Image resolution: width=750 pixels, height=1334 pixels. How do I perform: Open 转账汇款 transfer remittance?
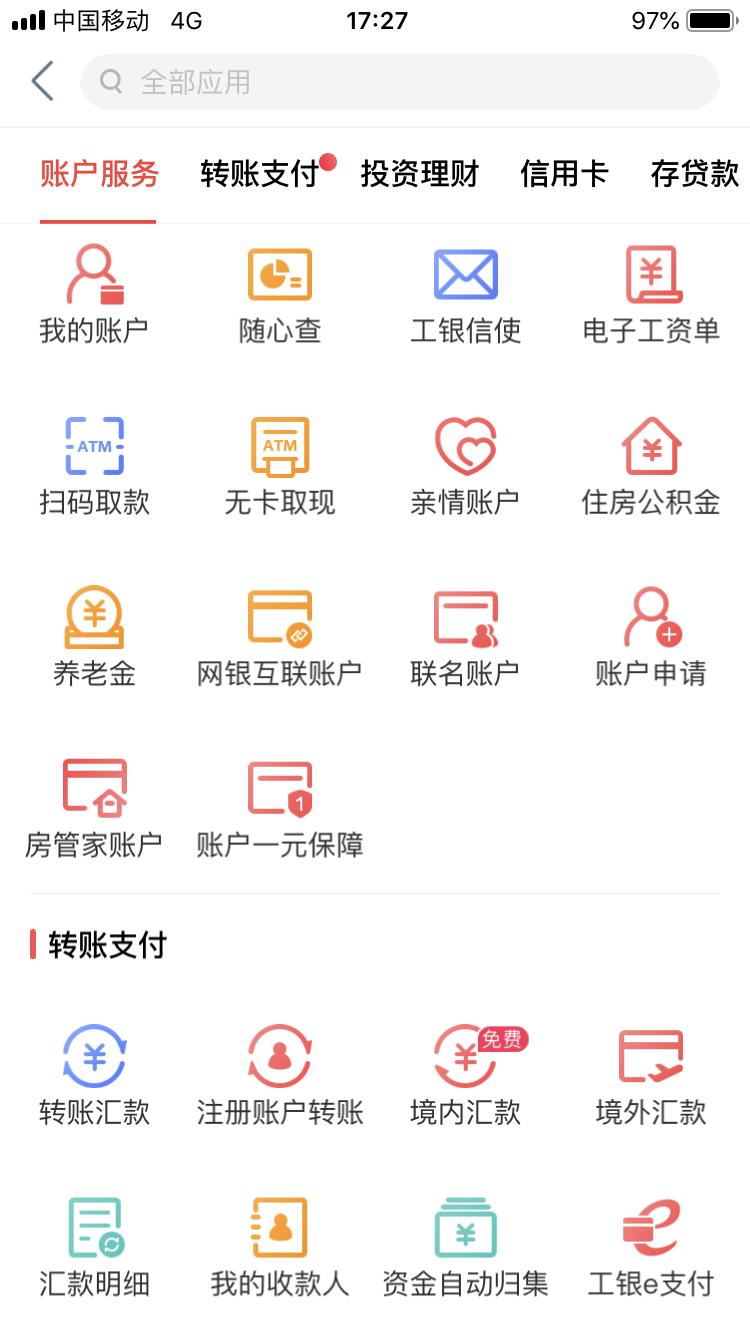(x=95, y=1075)
